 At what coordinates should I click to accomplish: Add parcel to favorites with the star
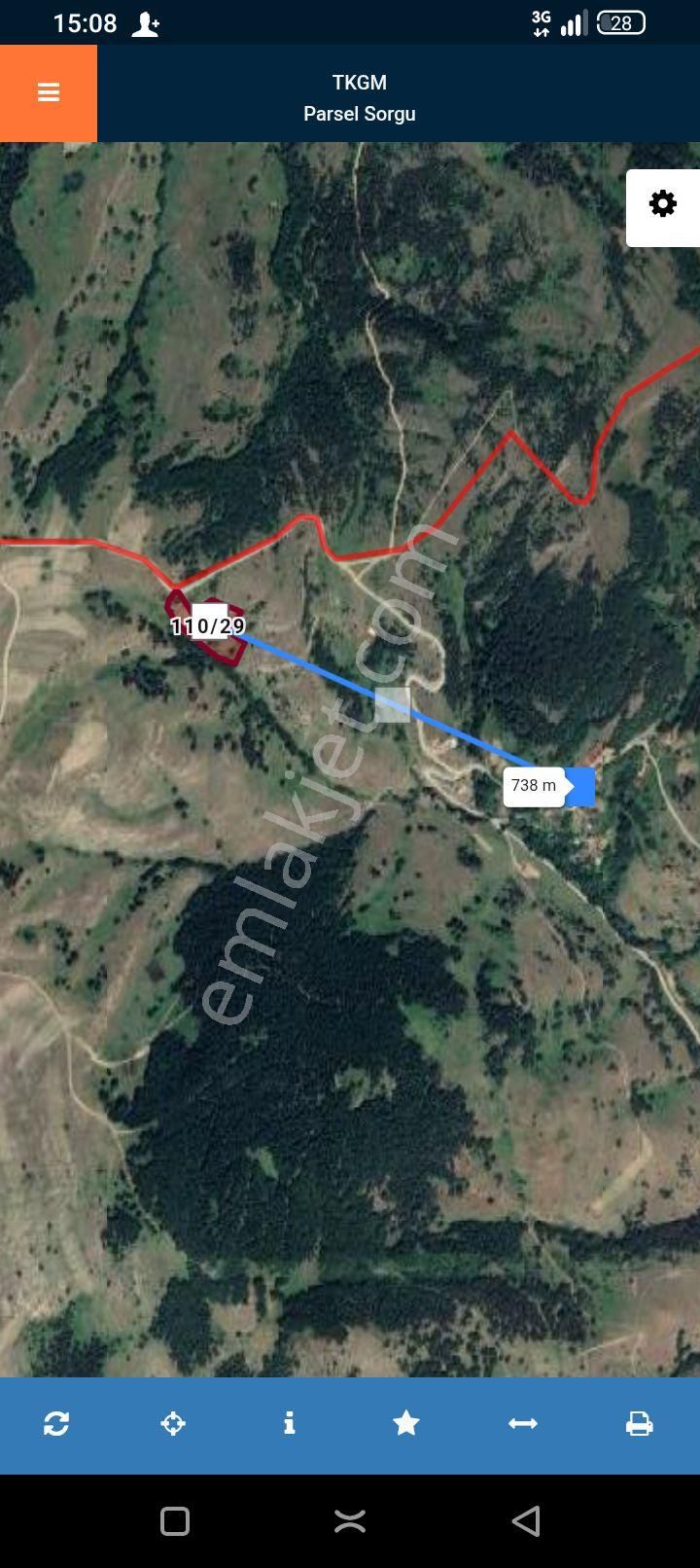406,1424
